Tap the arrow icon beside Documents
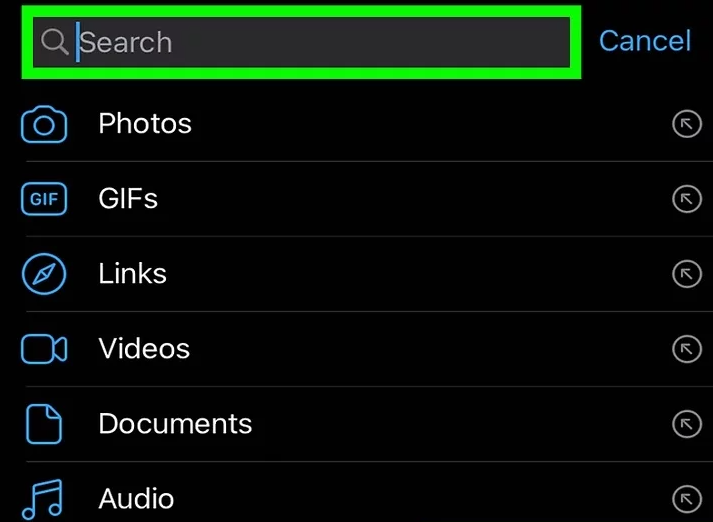This screenshot has width=713, height=522. point(686,424)
